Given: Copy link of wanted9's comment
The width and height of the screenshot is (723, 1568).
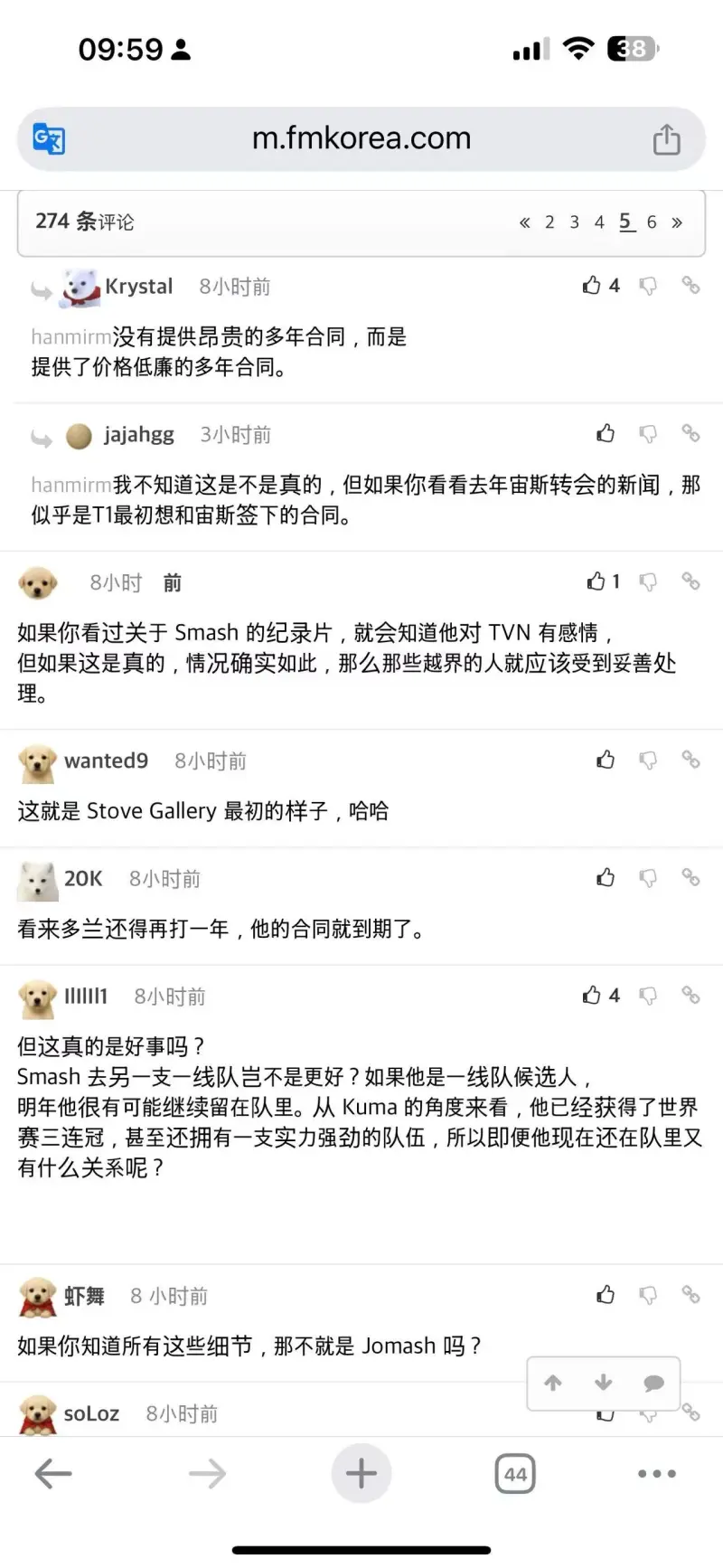Looking at the screenshot, I should 690,760.
